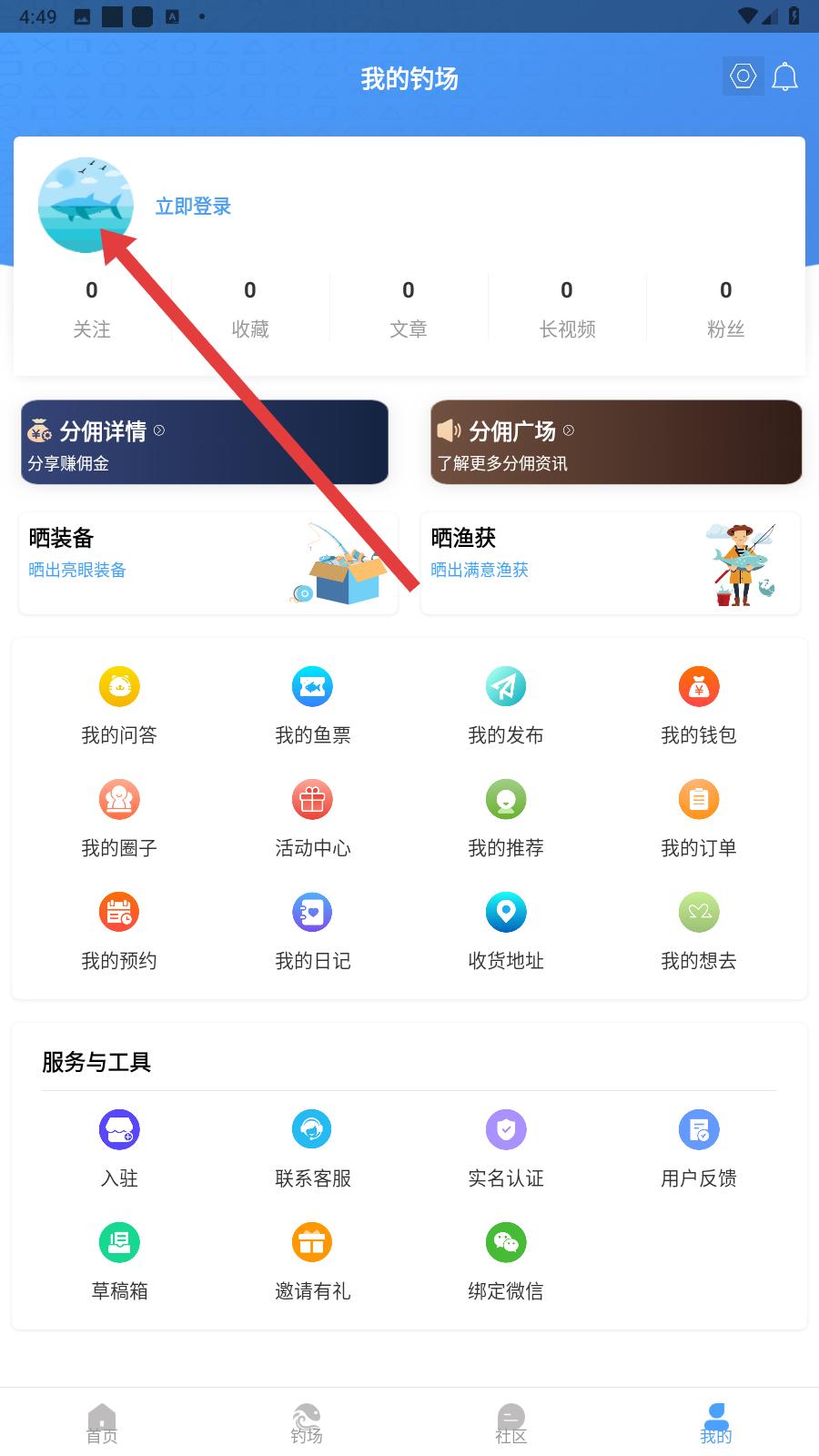Open the settings hexagon icon
Screen dimensions: 819x1456
pos(743,76)
